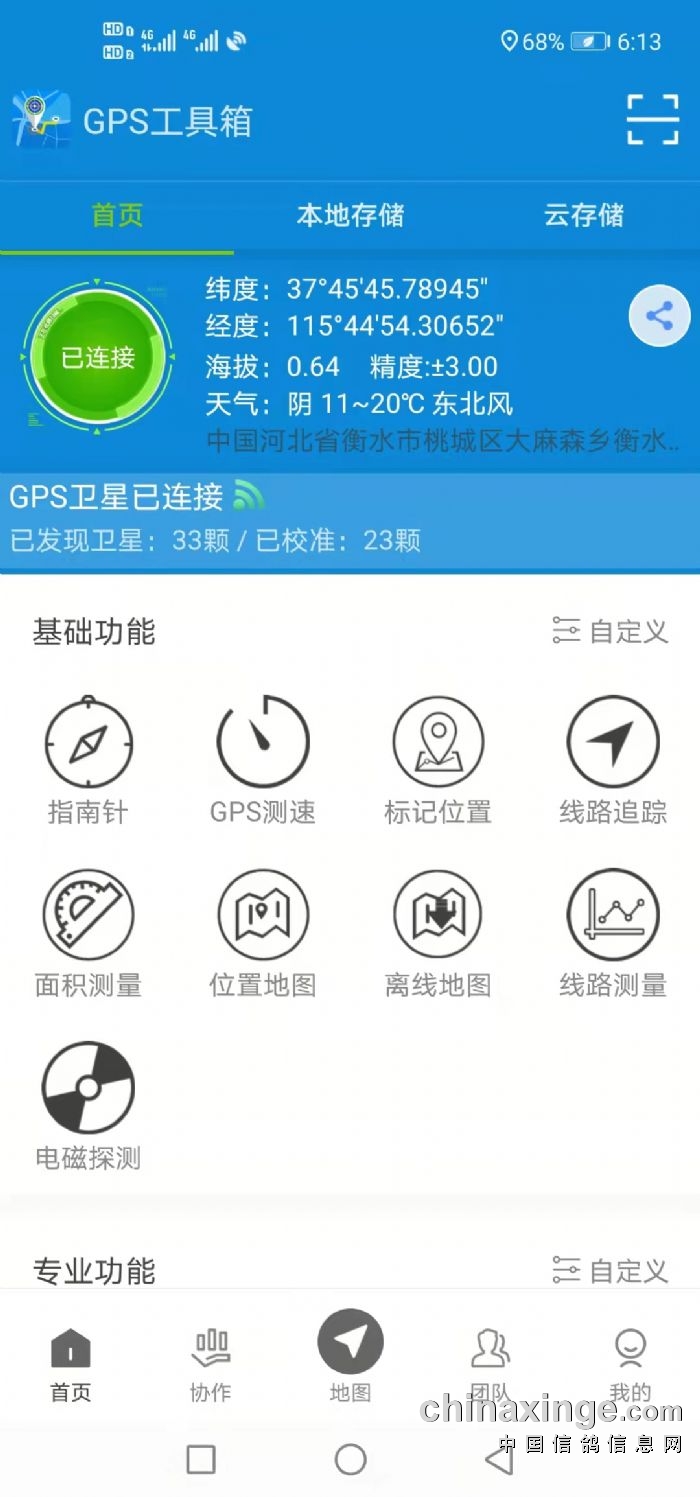Switch to the 云存储 tab

point(584,215)
